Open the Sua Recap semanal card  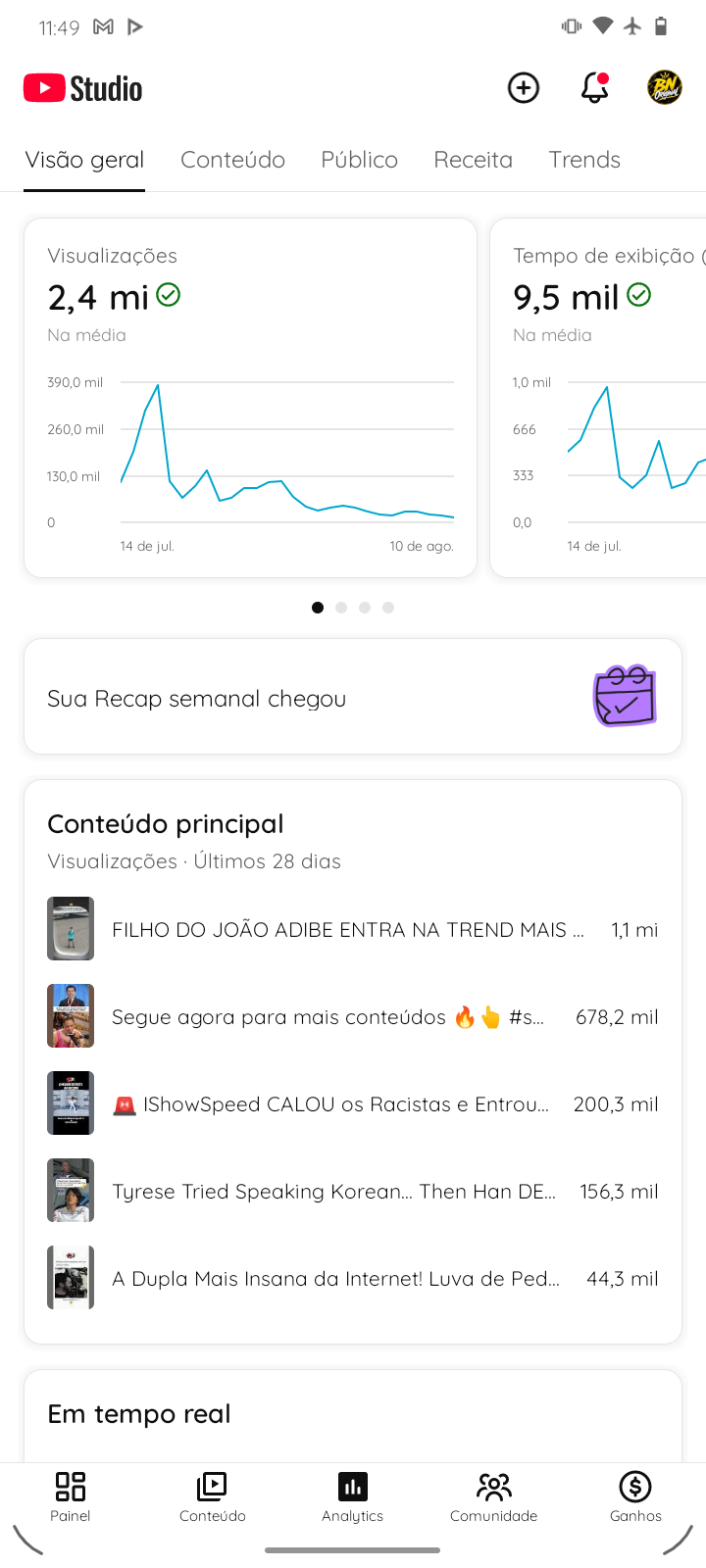[353, 697]
